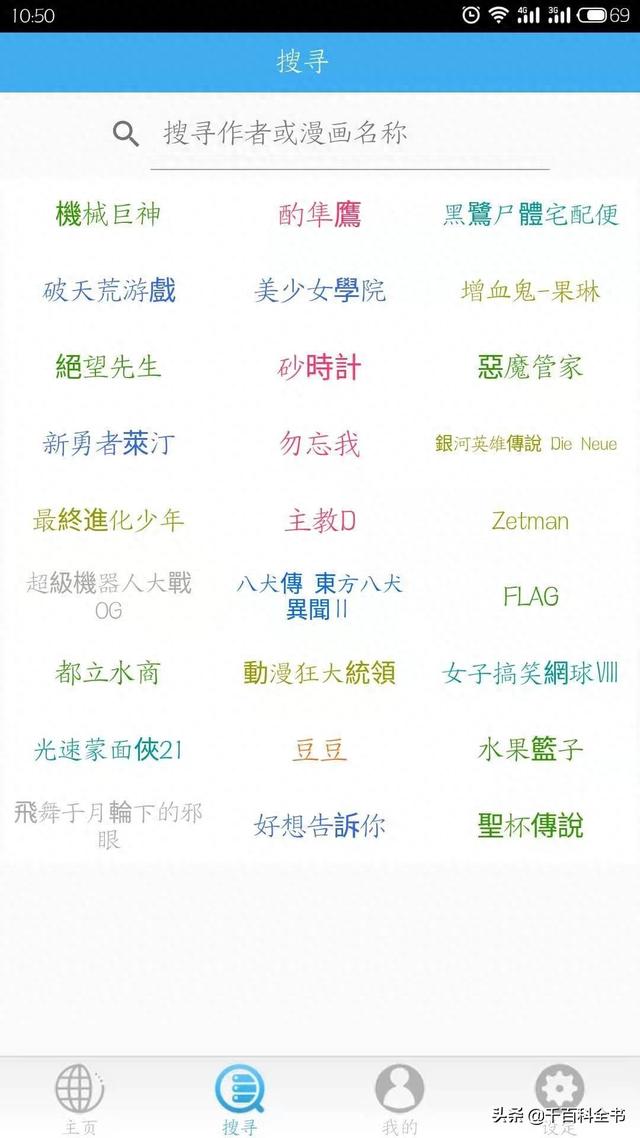Search for 聖杯傳說
This screenshot has width=640, height=1138.
[530, 826]
